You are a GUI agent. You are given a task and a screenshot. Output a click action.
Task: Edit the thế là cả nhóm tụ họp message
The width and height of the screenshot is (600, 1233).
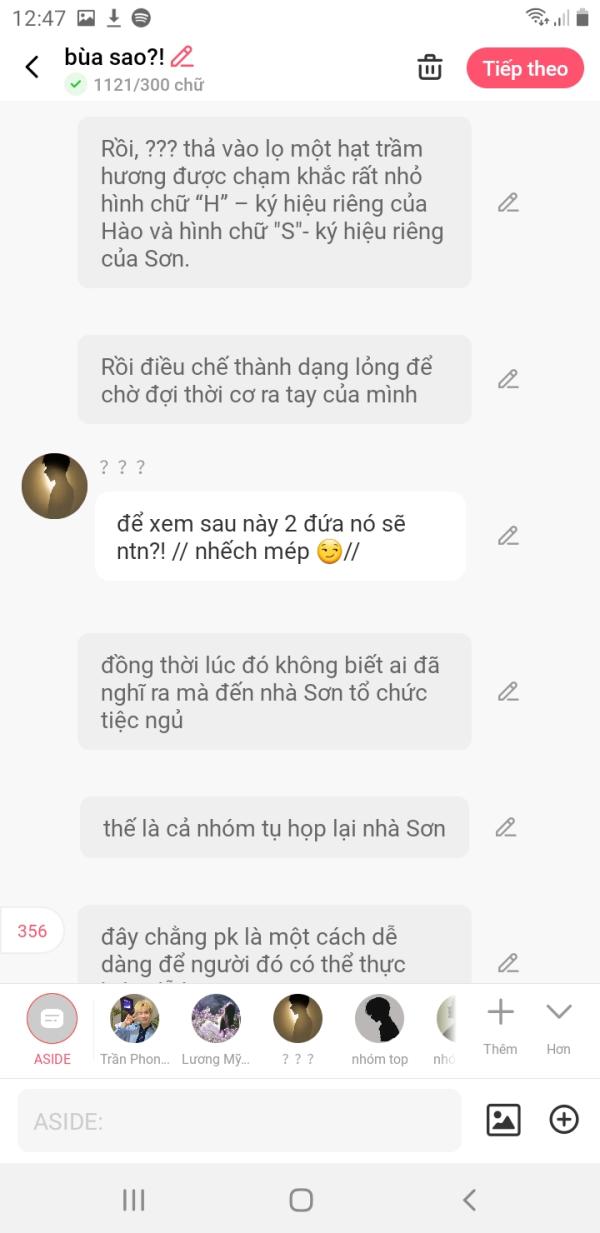coord(506,827)
